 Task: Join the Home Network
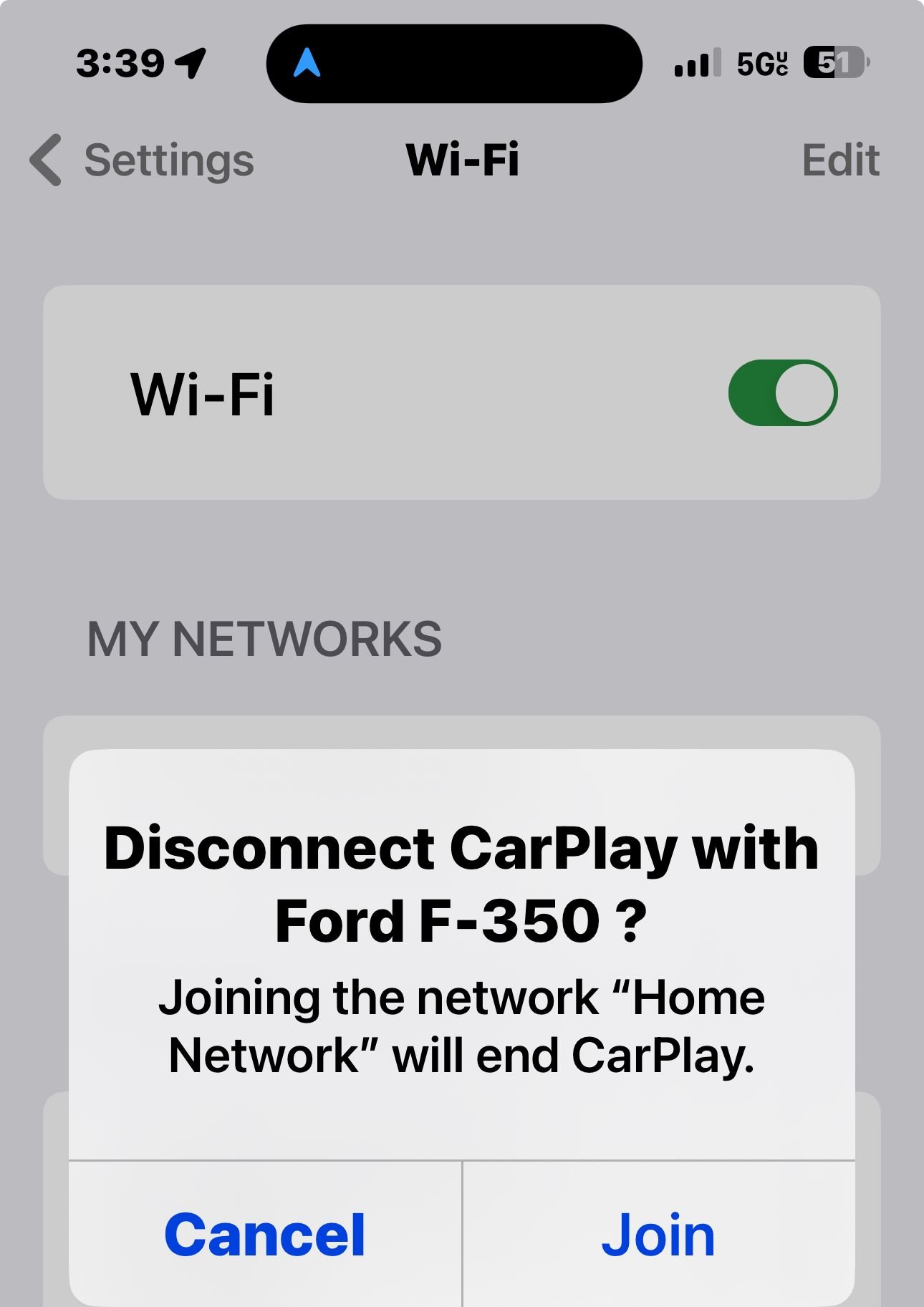tap(659, 1235)
